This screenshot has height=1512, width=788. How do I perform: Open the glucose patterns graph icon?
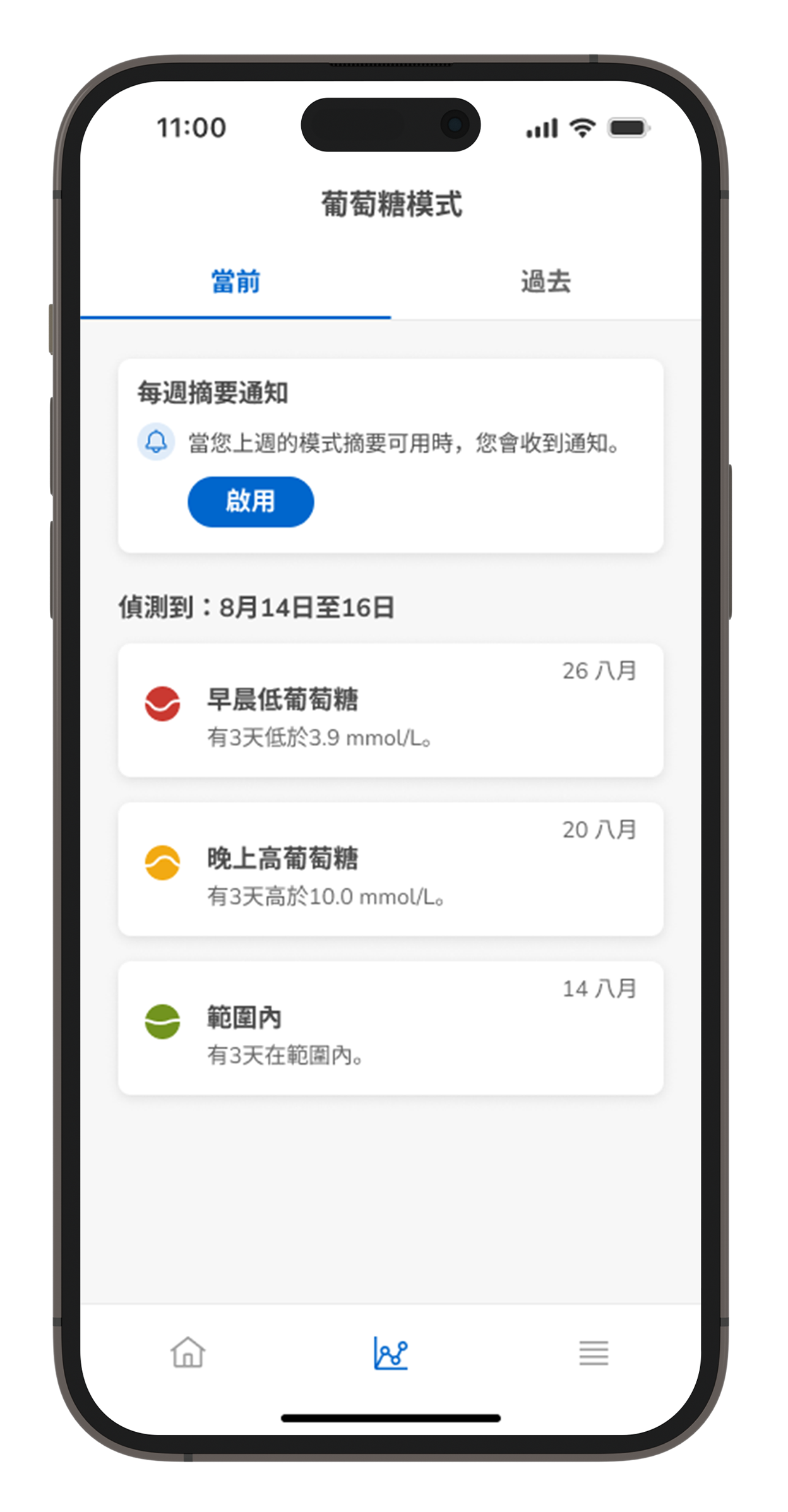(x=391, y=1353)
